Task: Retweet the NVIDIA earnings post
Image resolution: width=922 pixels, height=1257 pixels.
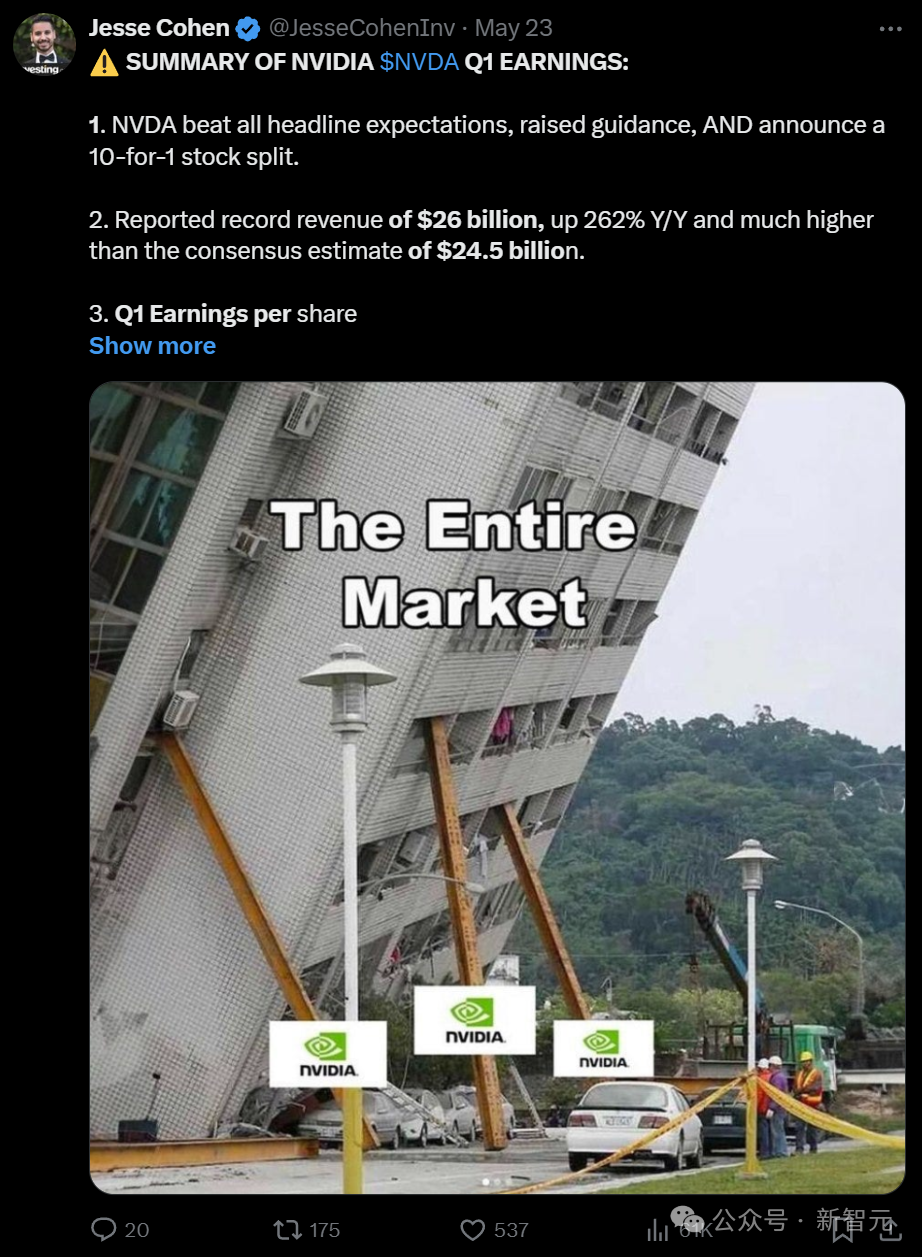Action: [x=287, y=1229]
